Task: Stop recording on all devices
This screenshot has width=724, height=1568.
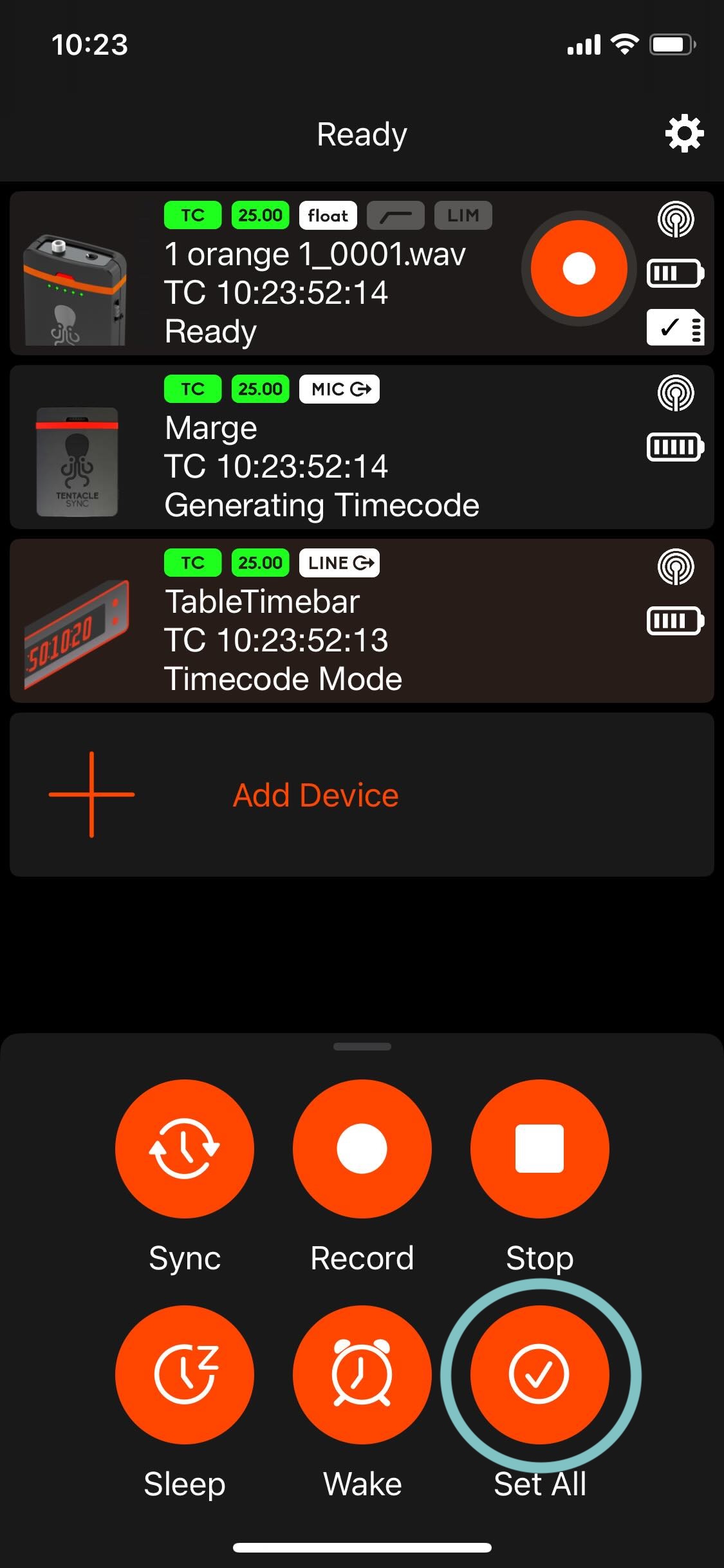Action: [x=539, y=1149]
